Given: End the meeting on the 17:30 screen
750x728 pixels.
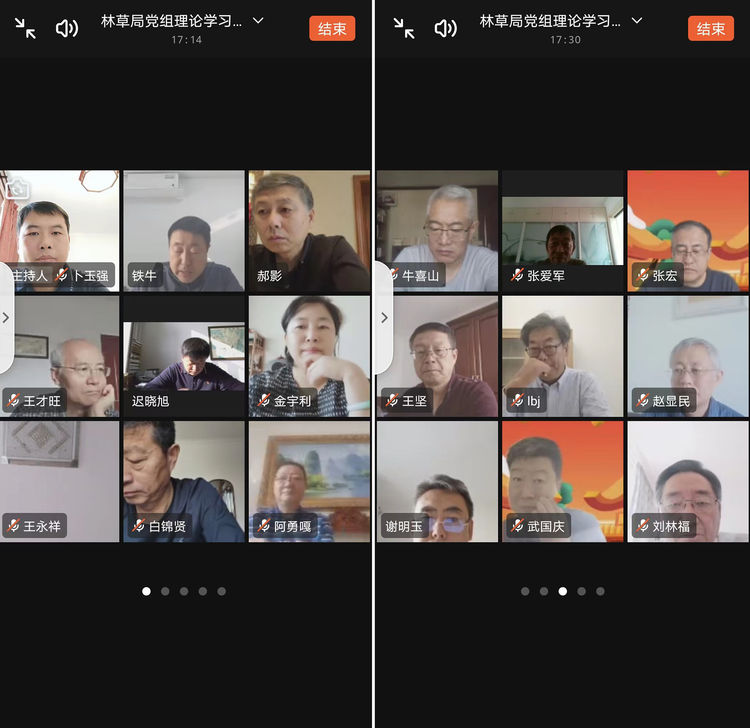Looking at the screenshot, I should pyautogui.click(x=710, y=29).
